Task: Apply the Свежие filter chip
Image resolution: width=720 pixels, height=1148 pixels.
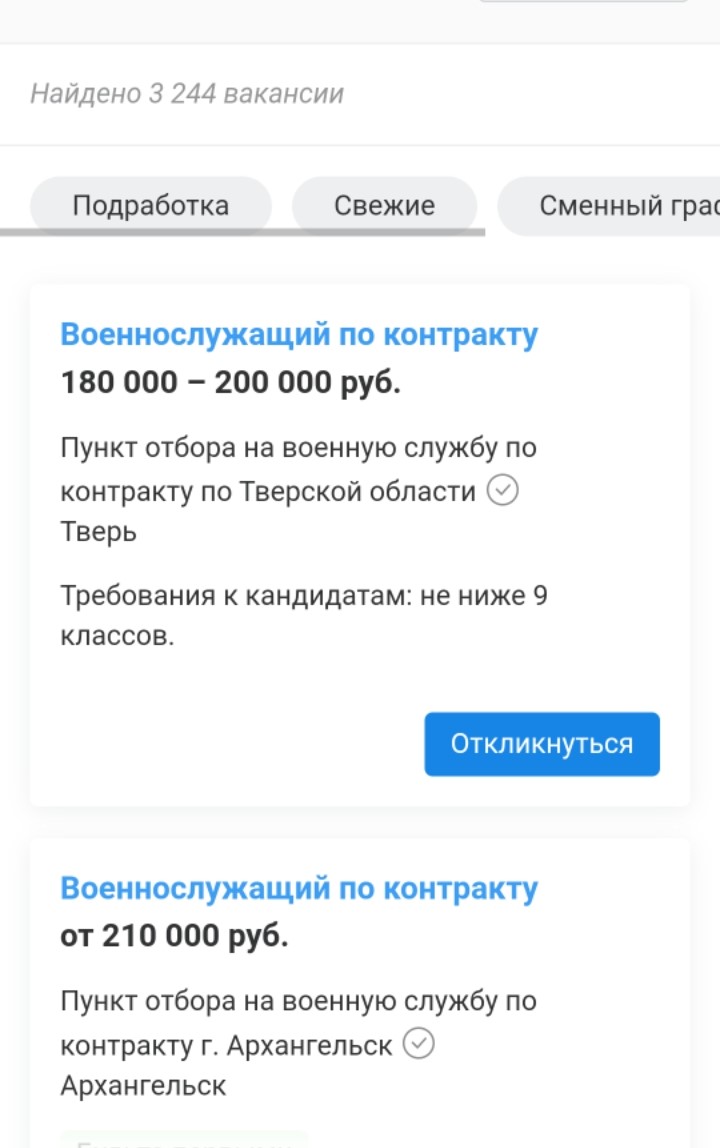Action: [x=384, y=206]
